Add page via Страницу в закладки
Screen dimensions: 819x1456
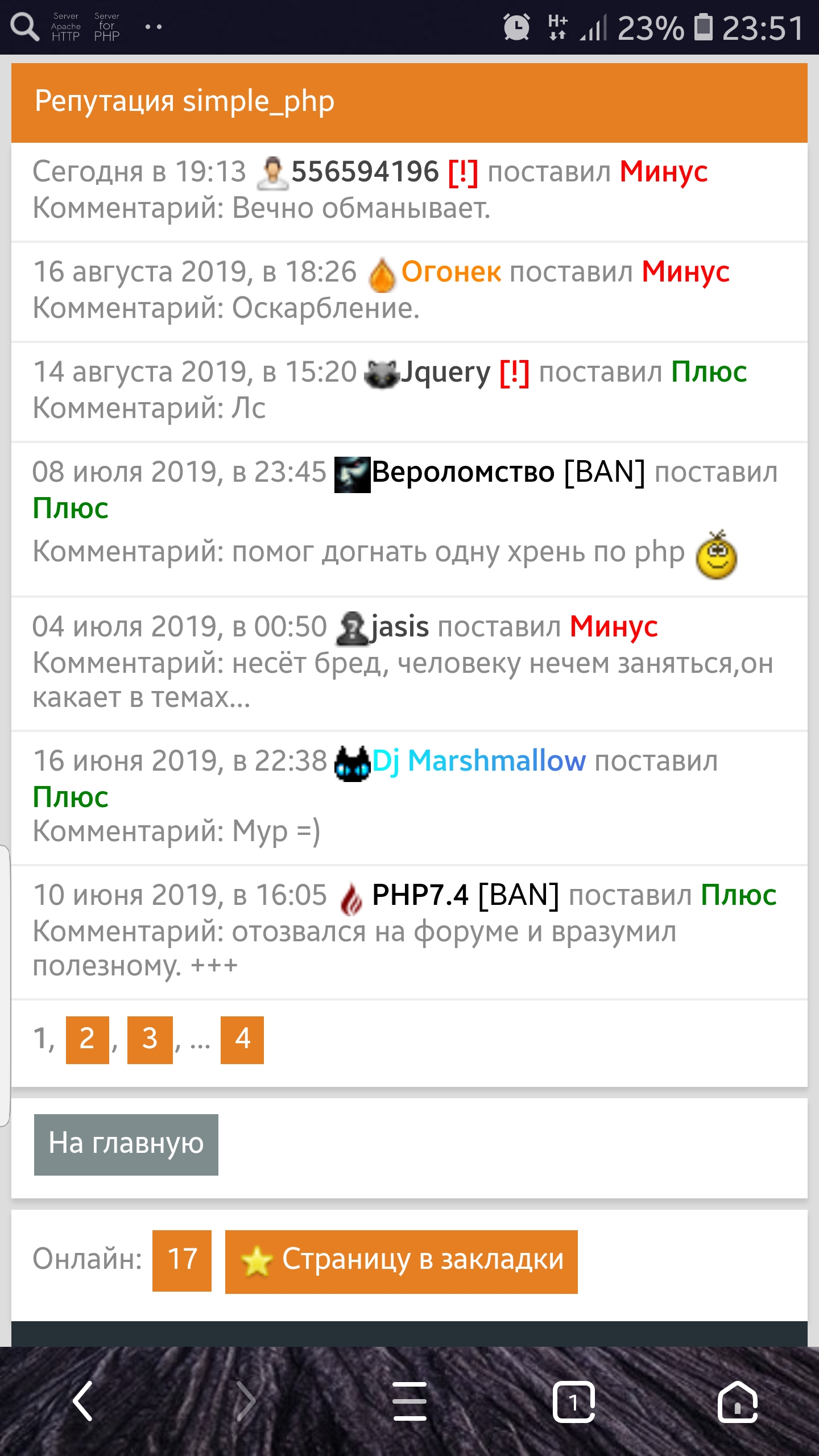(401, 1260)
